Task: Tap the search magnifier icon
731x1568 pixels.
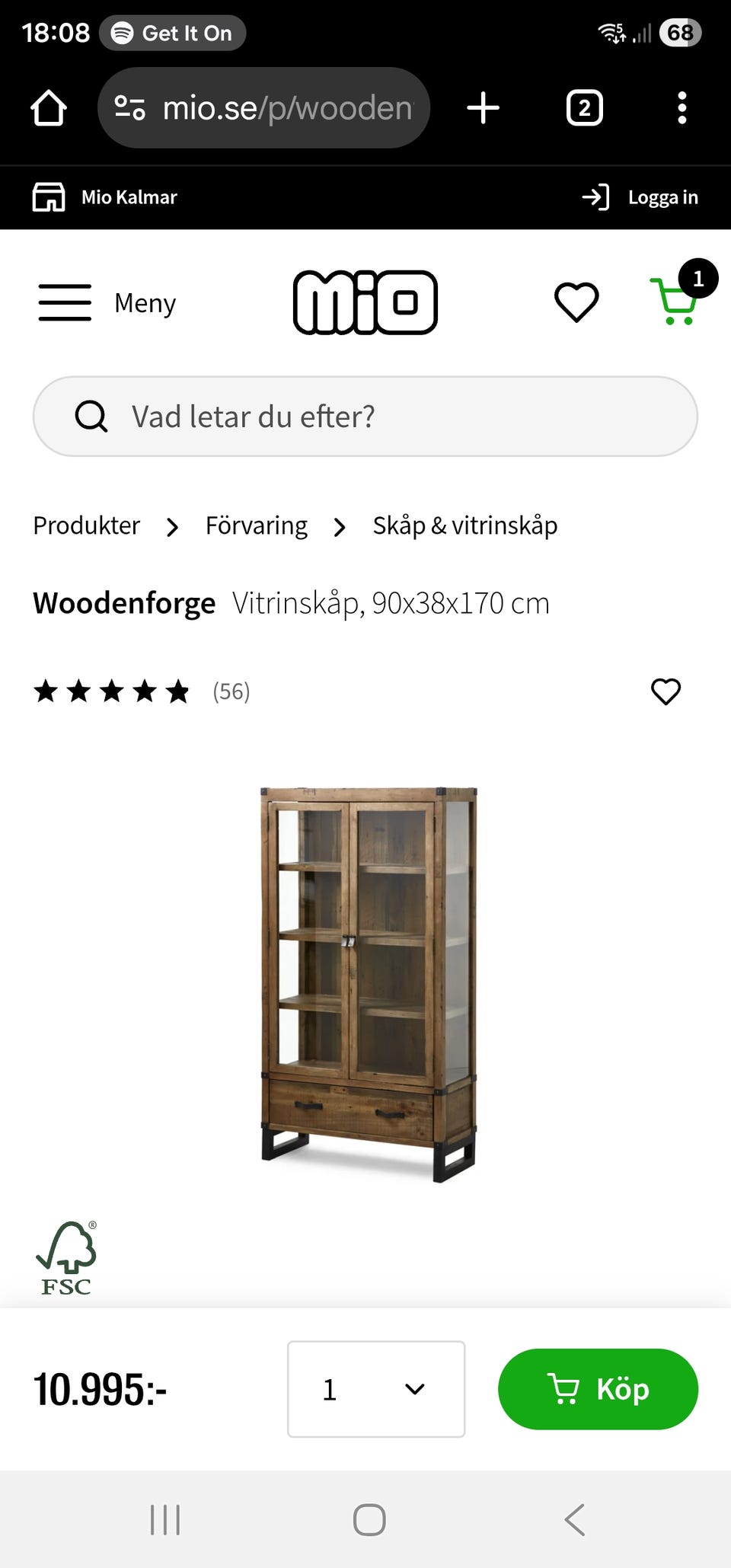Action: pyautogui.click(x=91, y=416)
